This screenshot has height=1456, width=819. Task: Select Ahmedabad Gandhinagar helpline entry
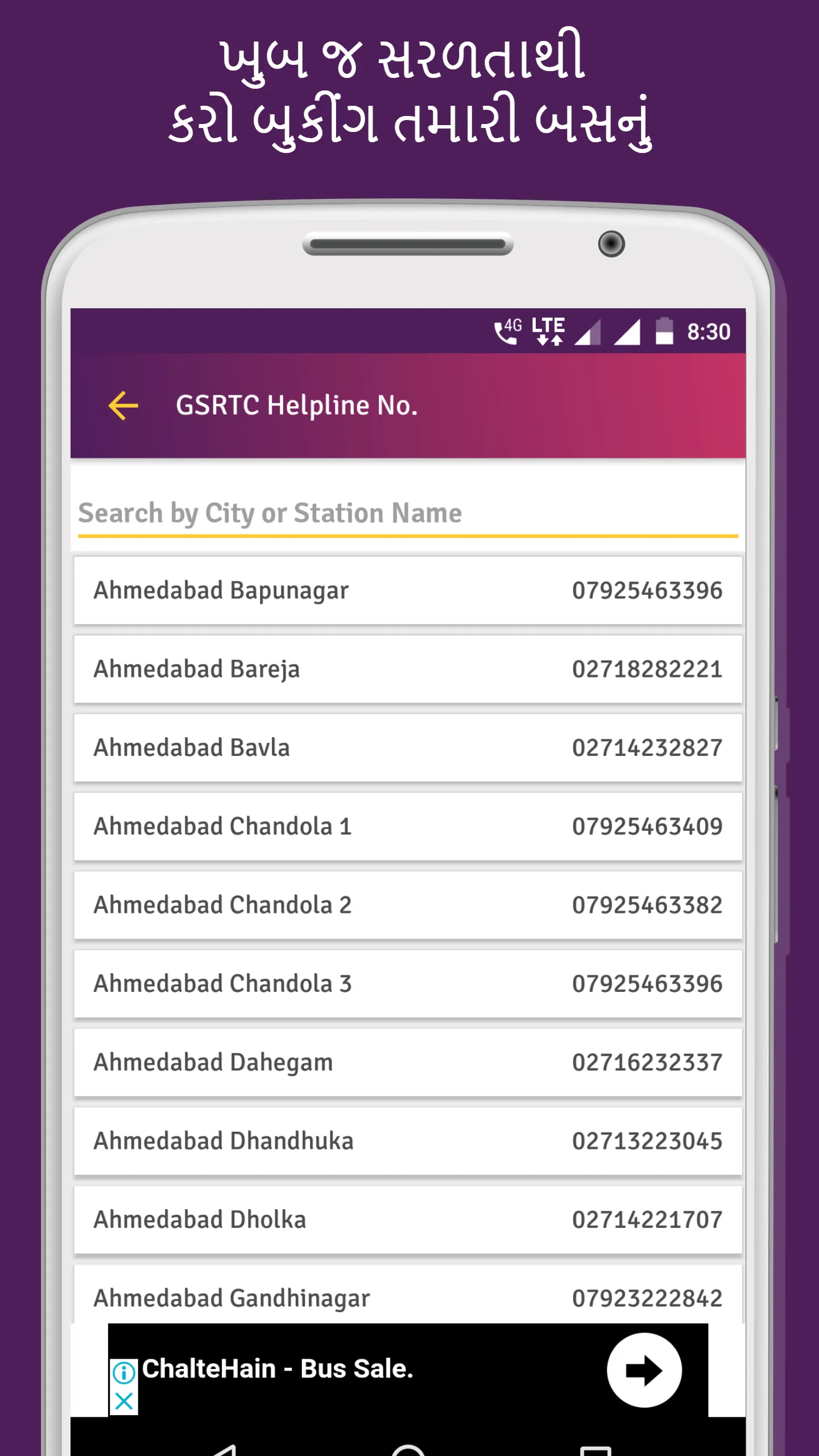(x=408, y=1298)
